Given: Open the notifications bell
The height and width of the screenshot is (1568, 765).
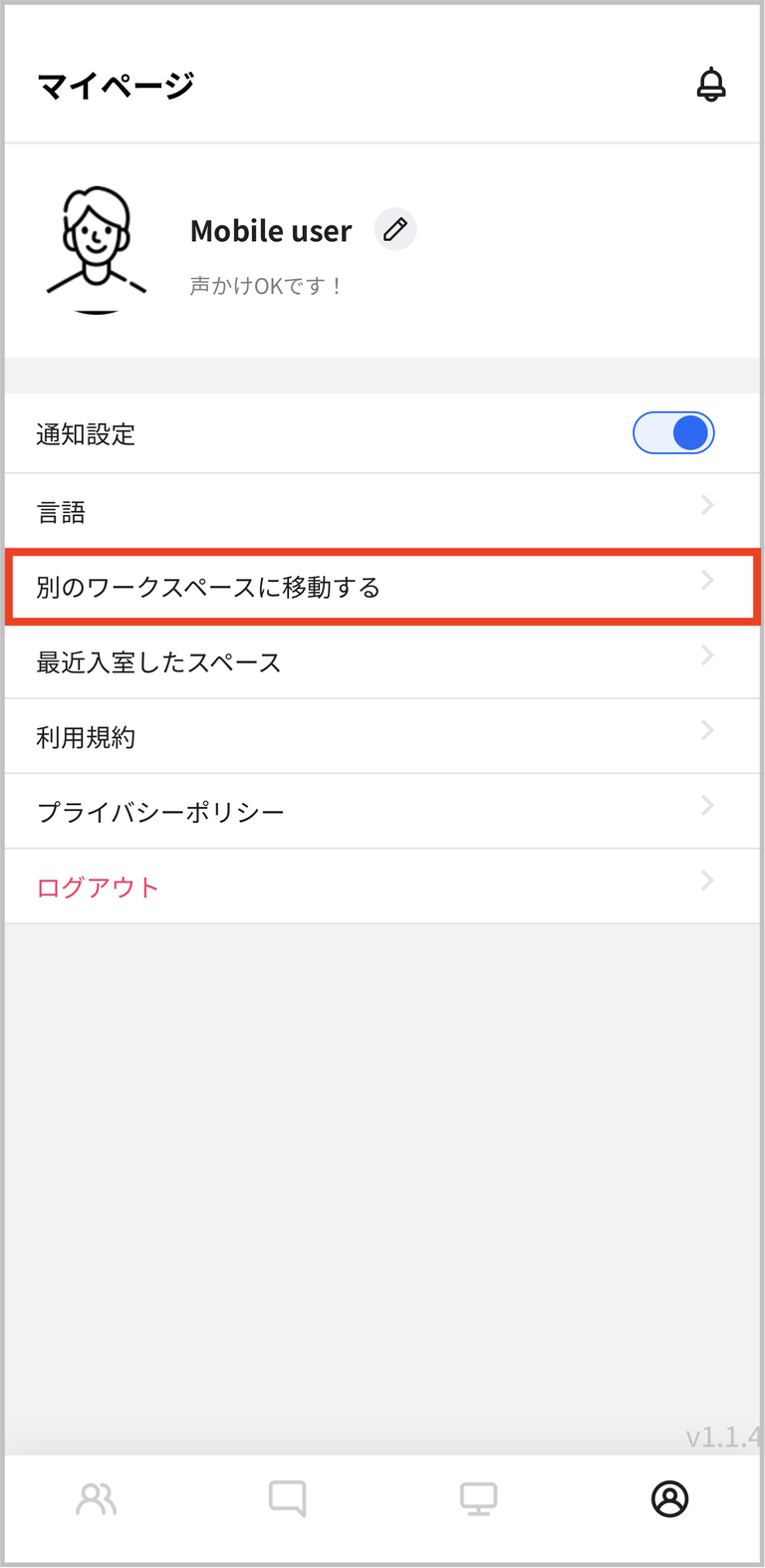Looking at the screenshot, I should (710, 85).
